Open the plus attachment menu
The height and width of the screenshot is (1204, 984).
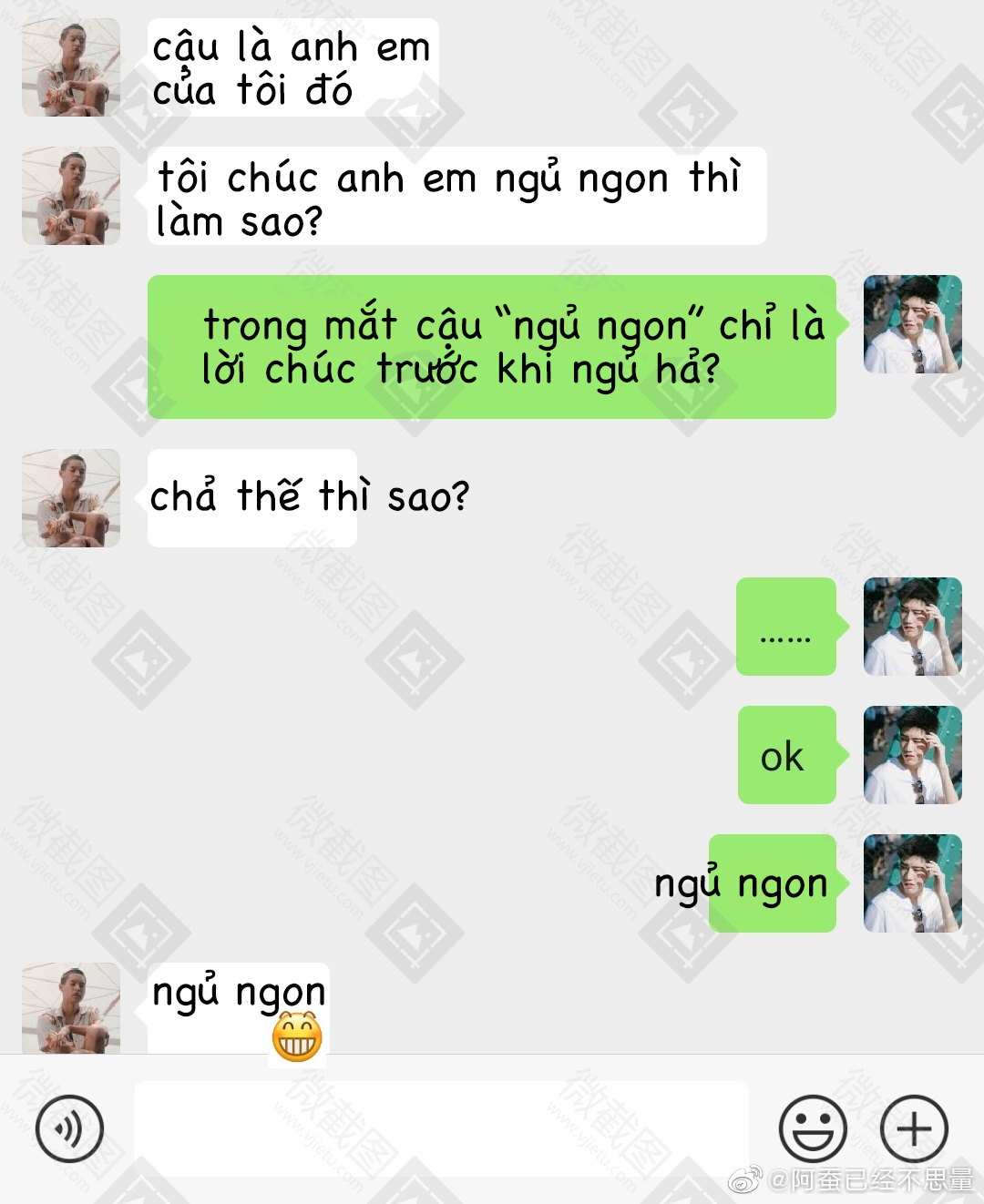coord(914,1129)
